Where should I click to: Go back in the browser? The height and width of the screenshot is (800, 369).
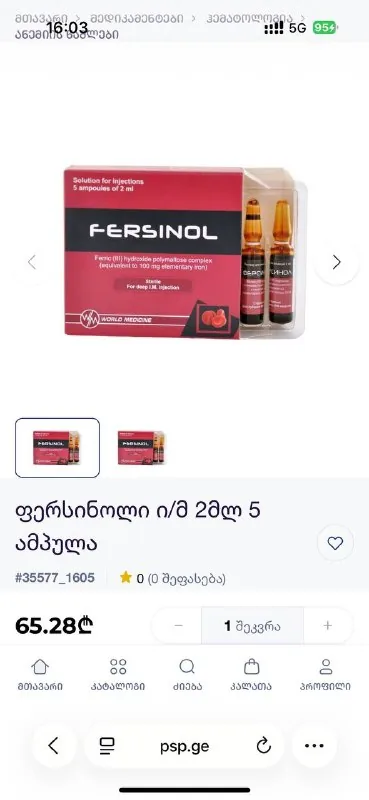pos(54,746)
